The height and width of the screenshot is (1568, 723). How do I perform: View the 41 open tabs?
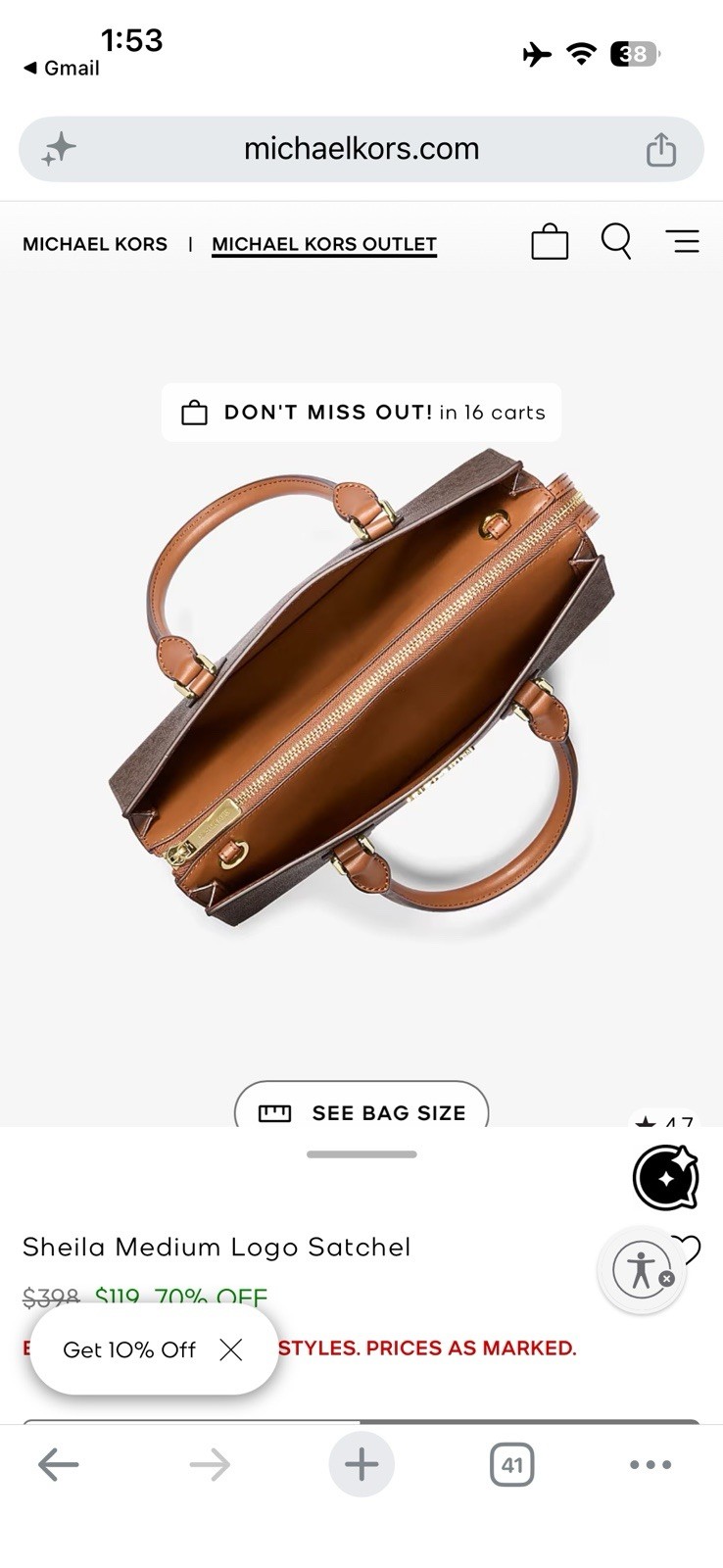tap(511, 1465)
